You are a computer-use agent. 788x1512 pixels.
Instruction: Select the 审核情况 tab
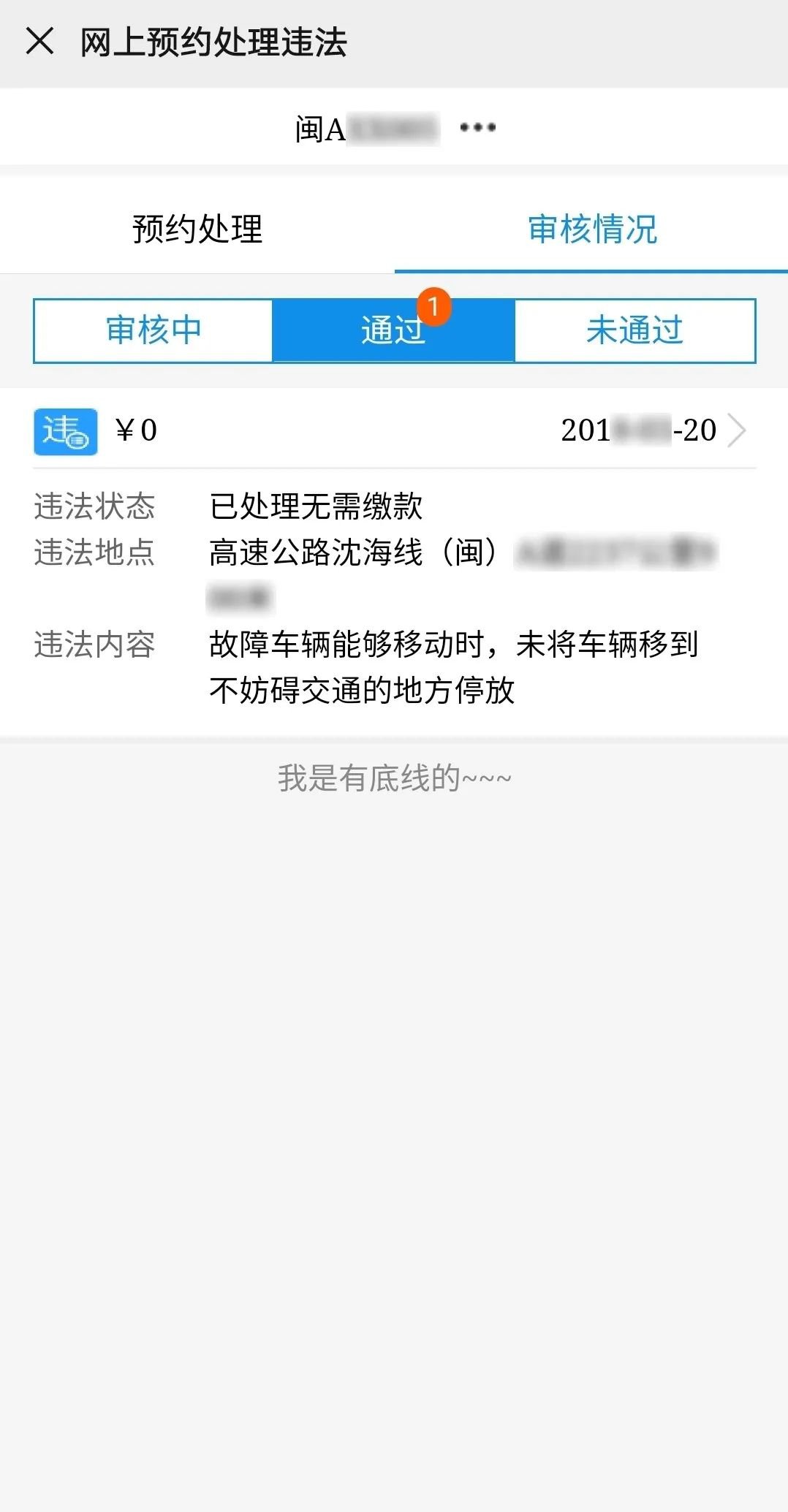click(592, 229)
